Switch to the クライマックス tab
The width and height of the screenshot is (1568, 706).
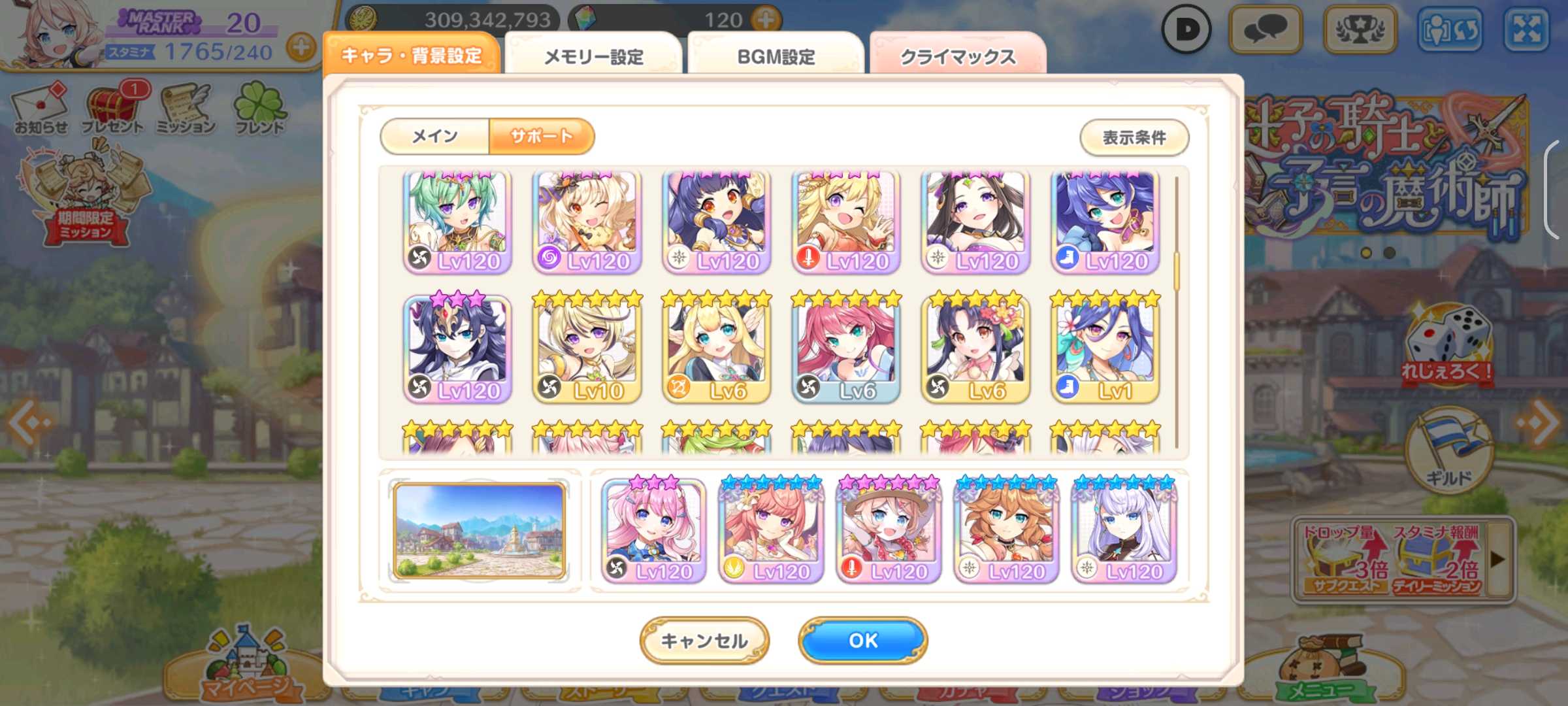(958, 56)
